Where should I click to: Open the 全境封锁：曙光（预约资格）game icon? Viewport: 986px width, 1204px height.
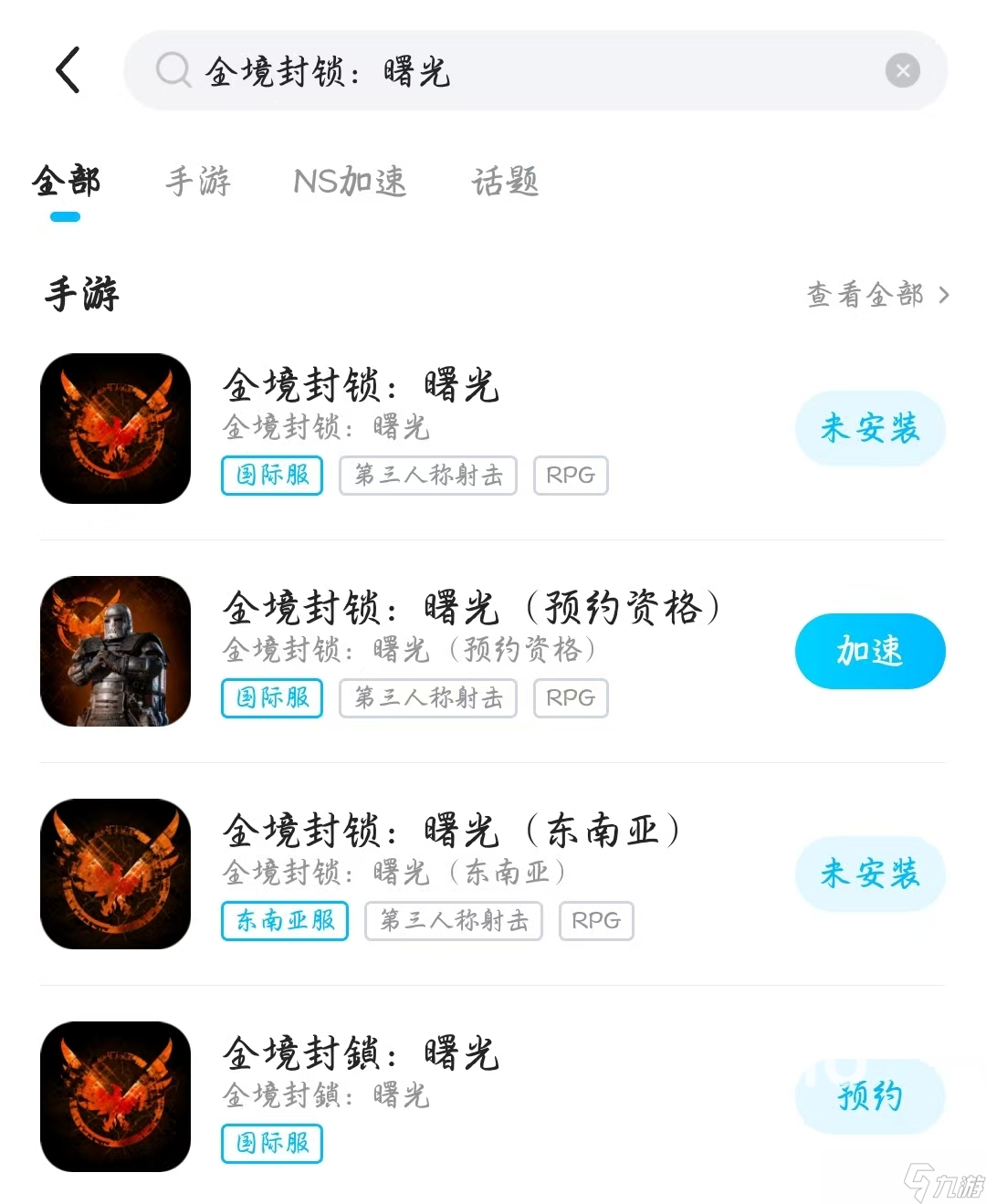114,652
